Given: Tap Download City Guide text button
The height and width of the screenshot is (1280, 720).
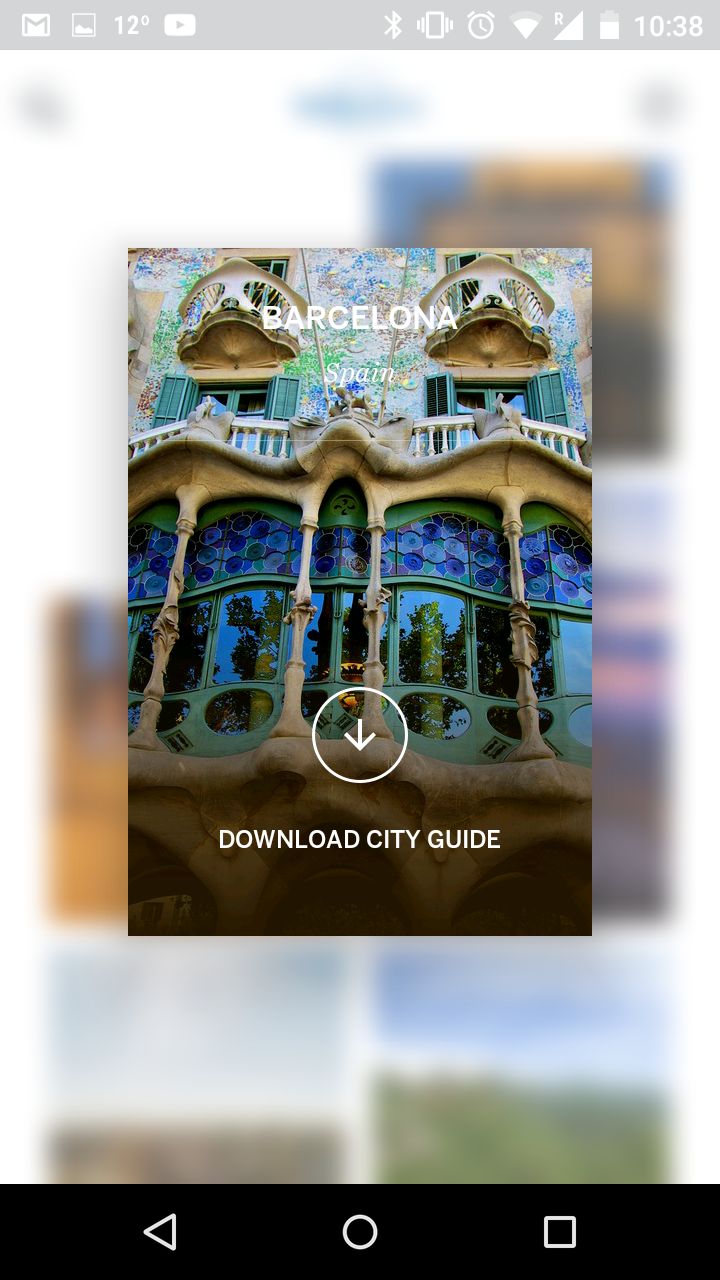Looking at the screenshot, I should click(360, 840).
